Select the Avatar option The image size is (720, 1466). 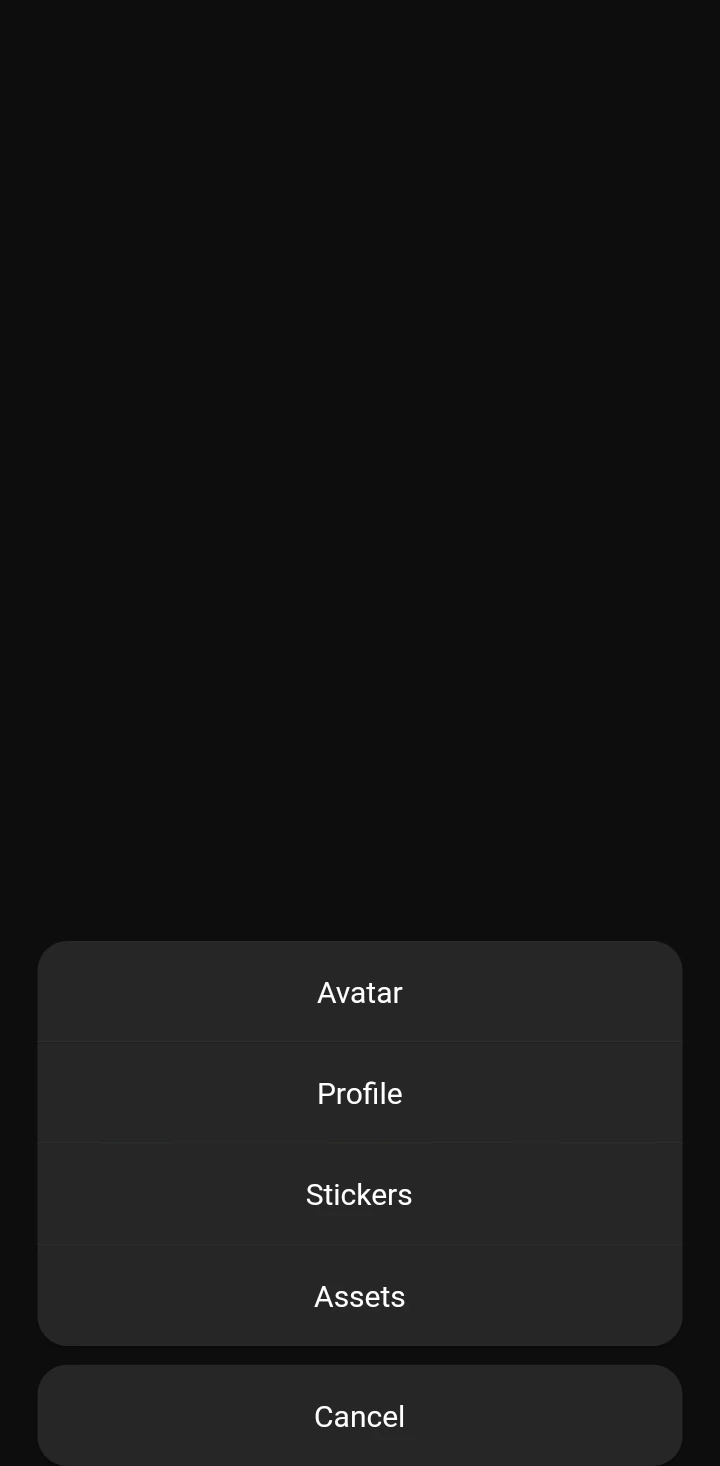coord(360,992)
